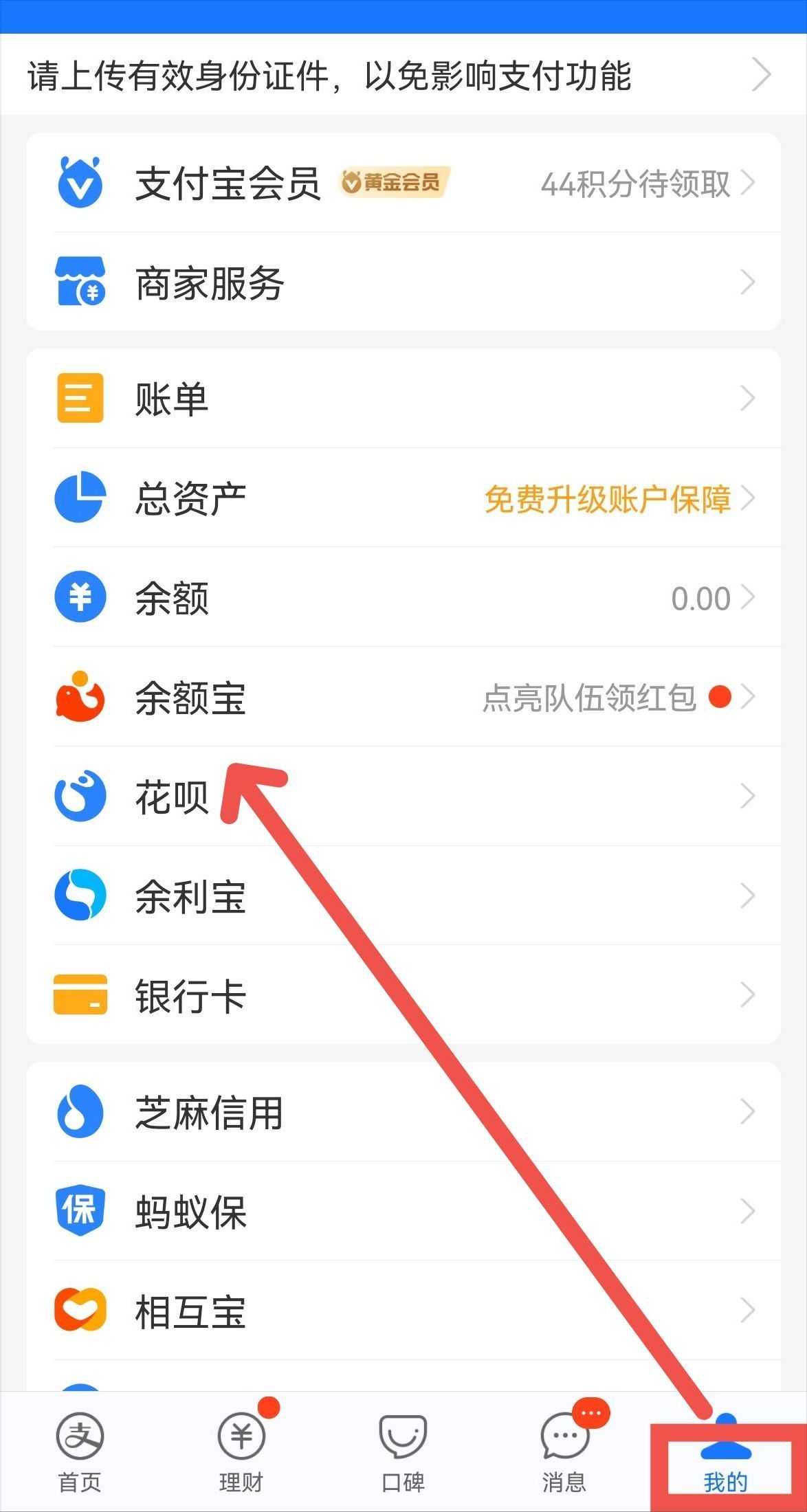
Task: Tap the 商家服务 merchant services icon
Action: tap(80, 282)
